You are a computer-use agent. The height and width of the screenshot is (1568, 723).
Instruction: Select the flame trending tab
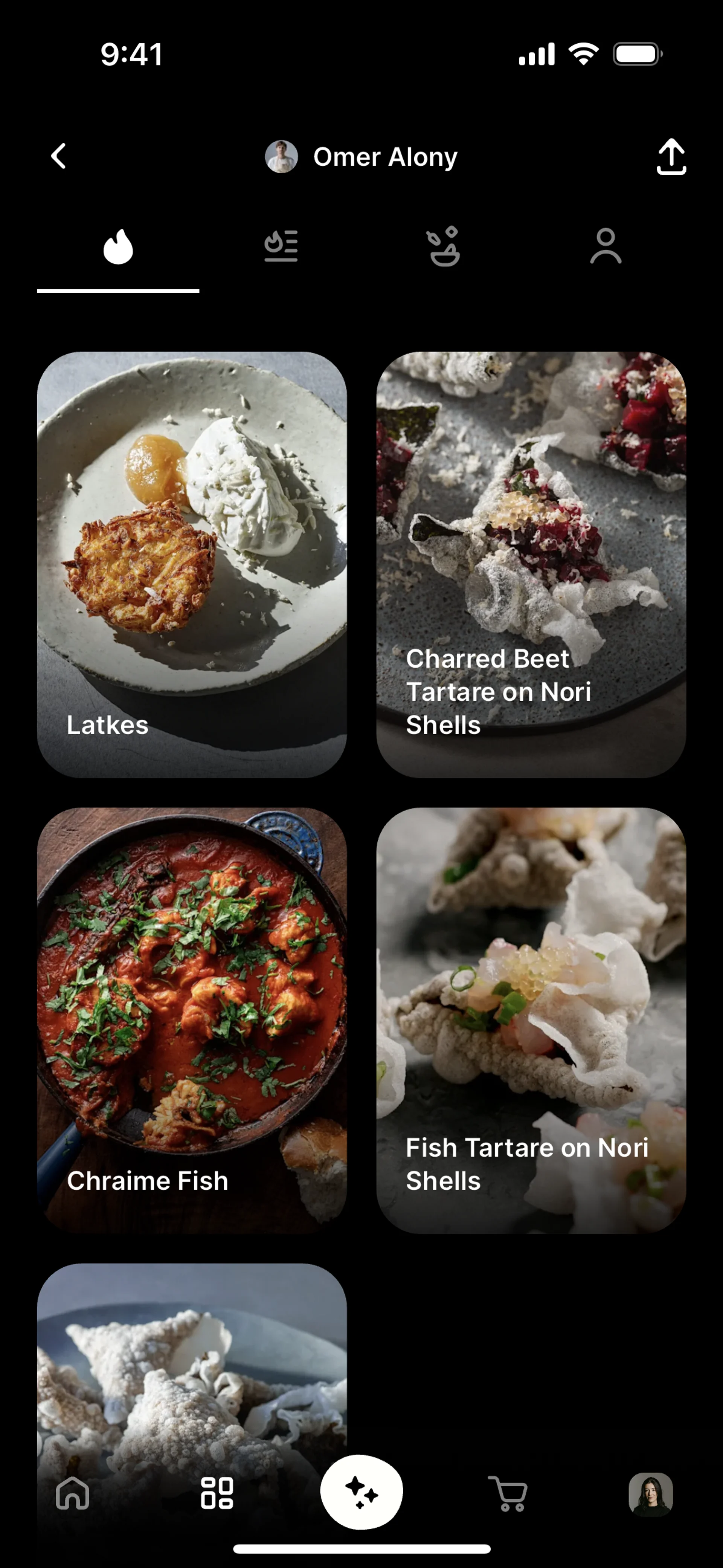[118, 247]
